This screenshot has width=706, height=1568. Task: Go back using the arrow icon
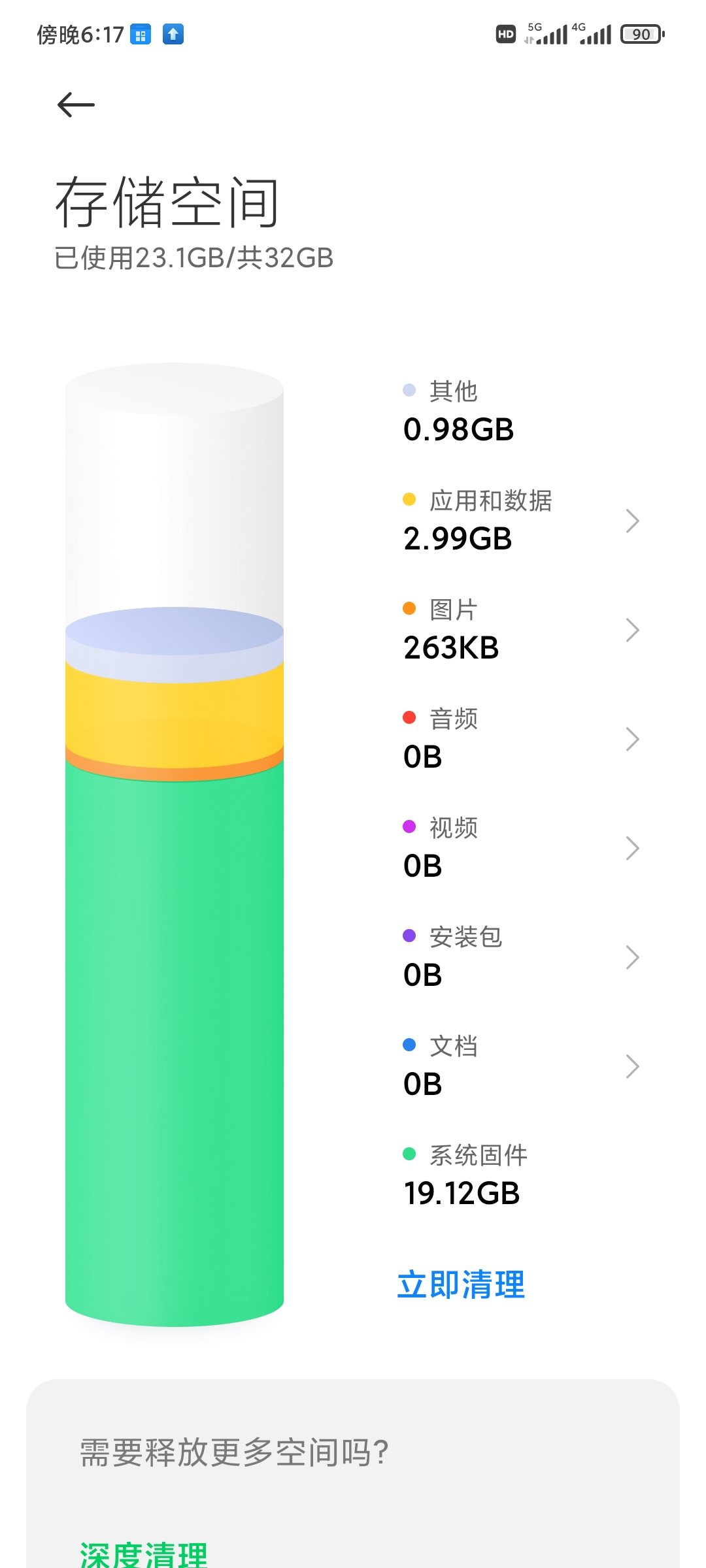76,105
